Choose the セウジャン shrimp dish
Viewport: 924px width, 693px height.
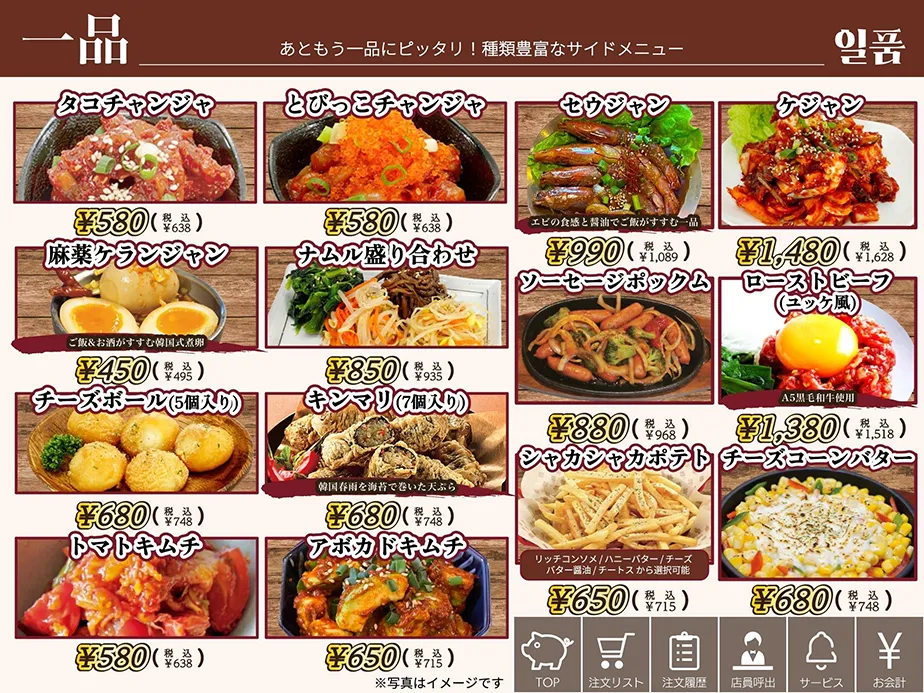pyautogui.click(x=614, y=165)
